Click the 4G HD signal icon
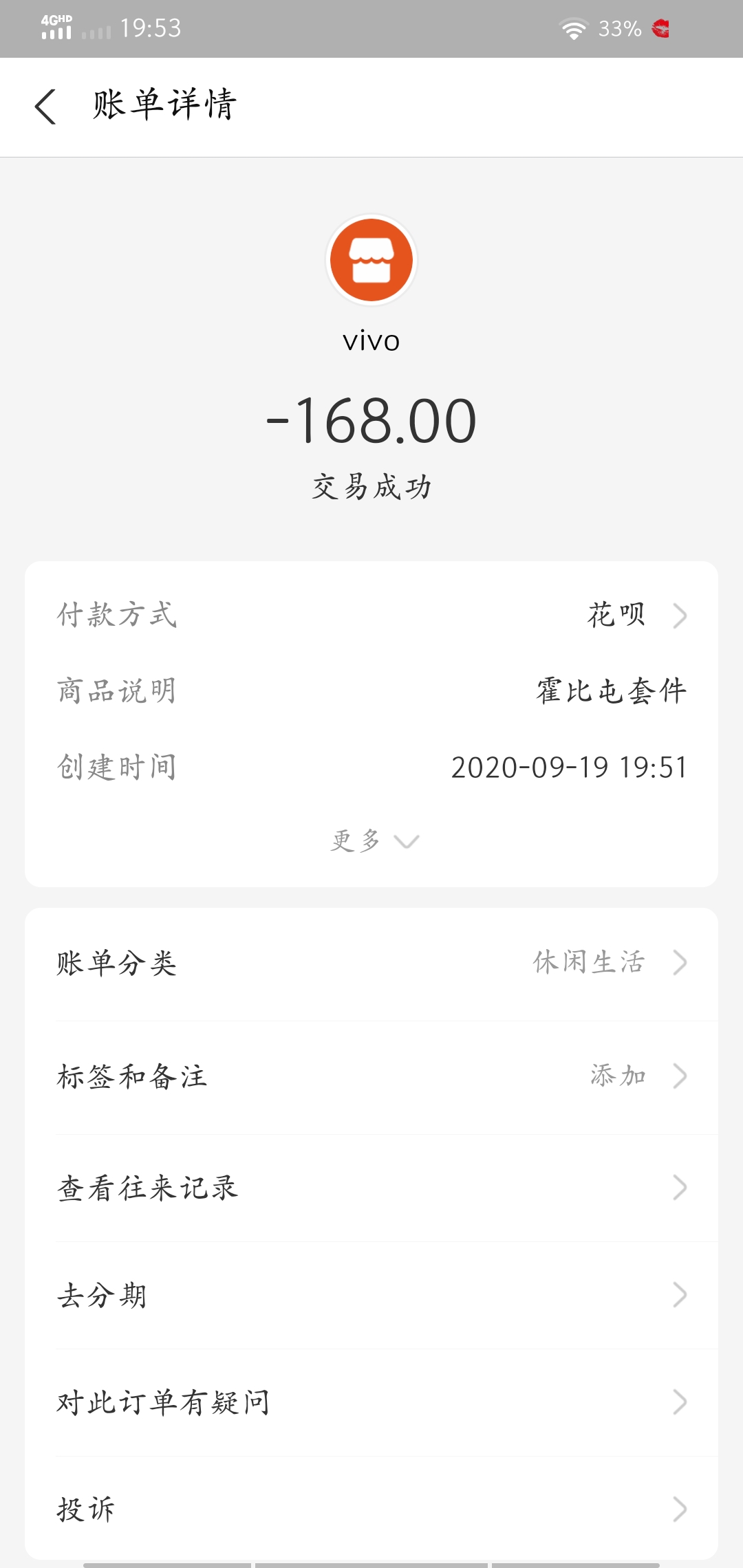Screen dimensions: 743x1568 (55, 26)
